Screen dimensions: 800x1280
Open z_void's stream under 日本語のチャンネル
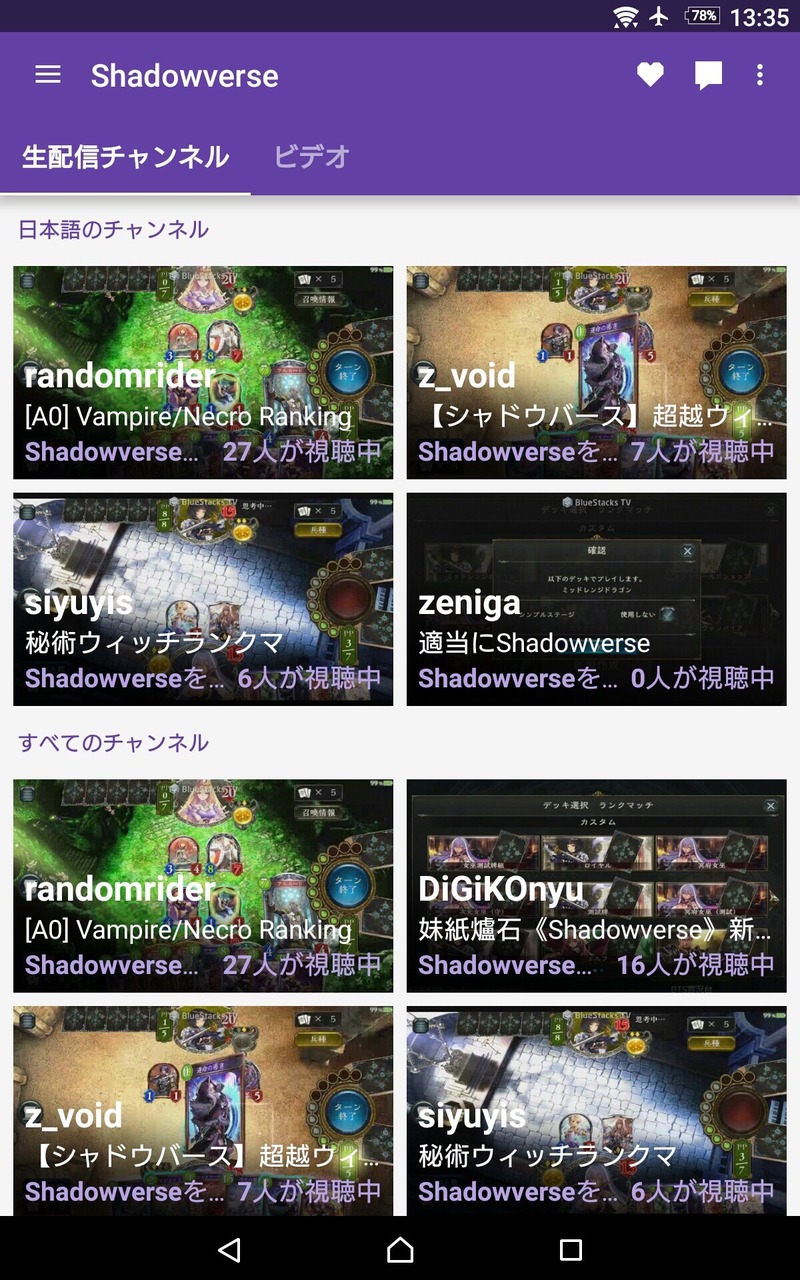click(x=596, y=372)
